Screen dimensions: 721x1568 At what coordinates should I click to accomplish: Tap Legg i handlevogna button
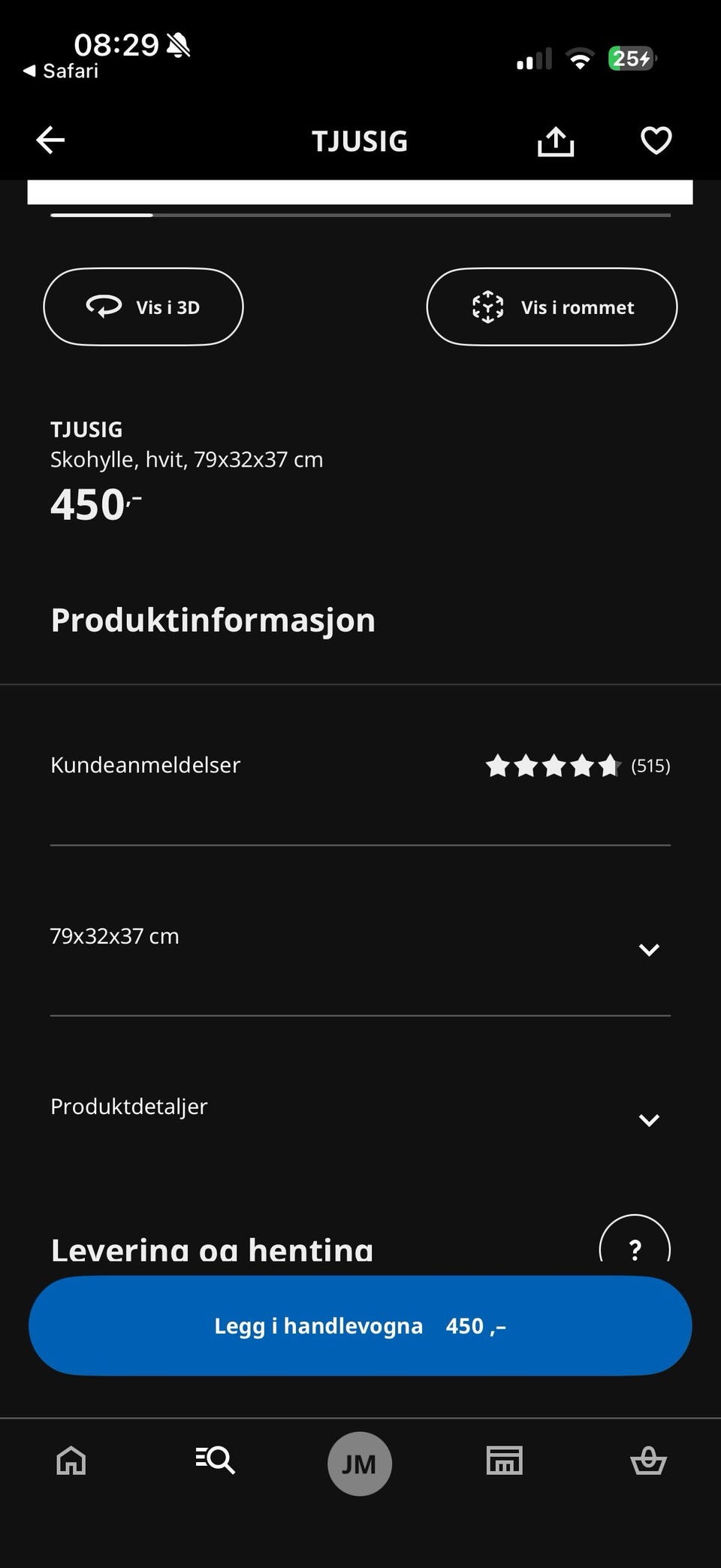click(360, 1326)
